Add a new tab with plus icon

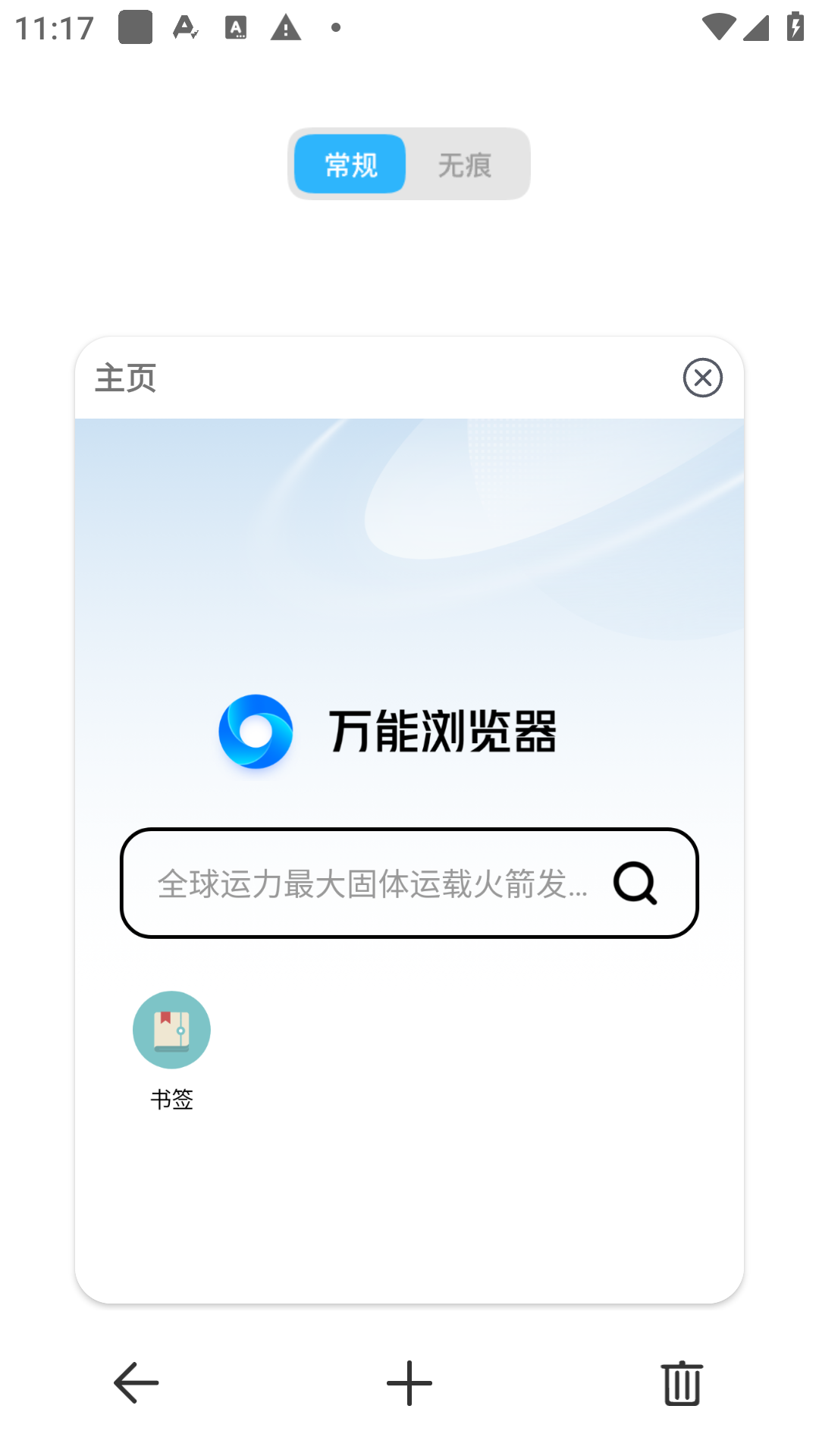point(409,1382)
